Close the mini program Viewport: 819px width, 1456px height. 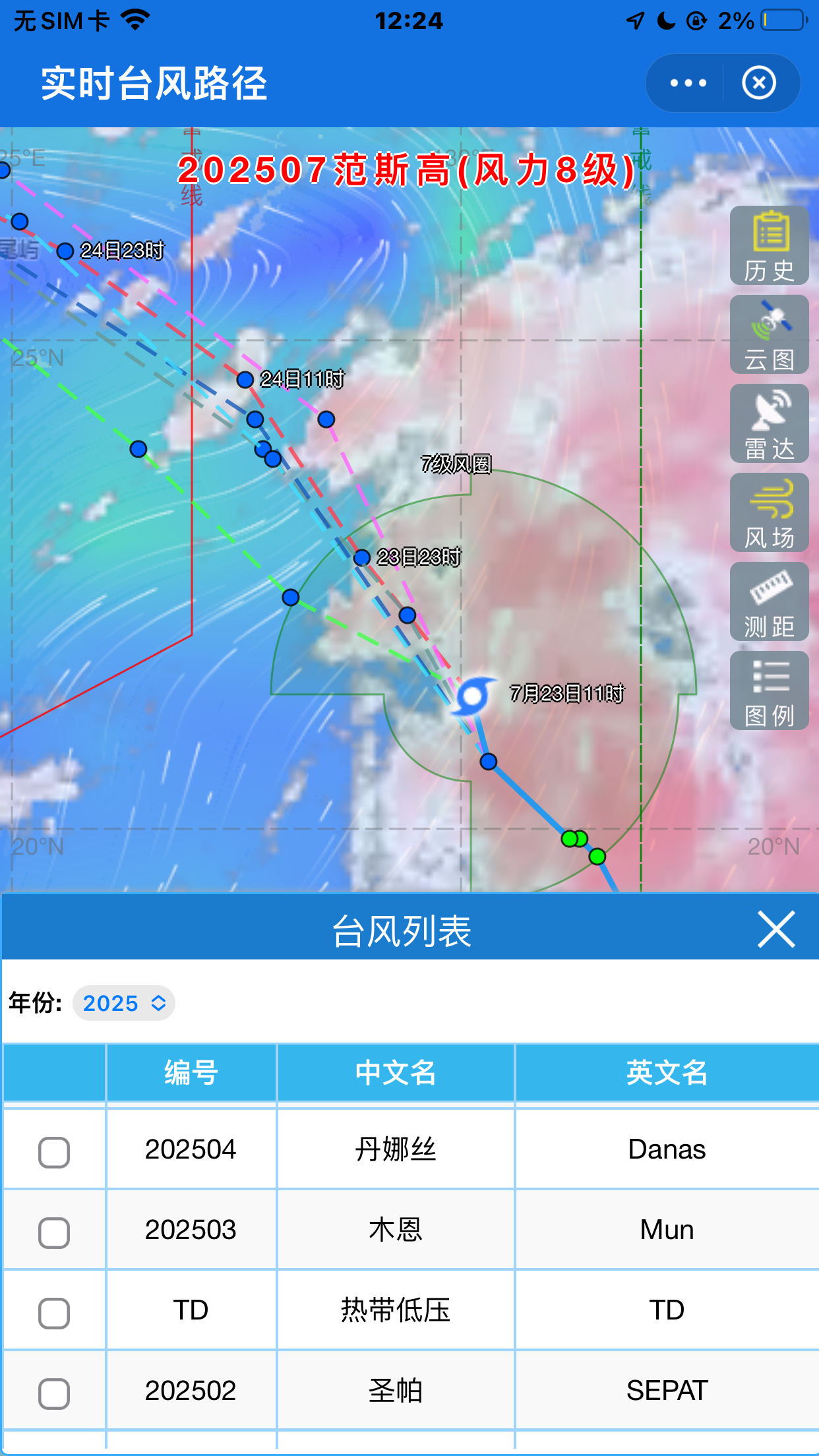pos(759,83)
